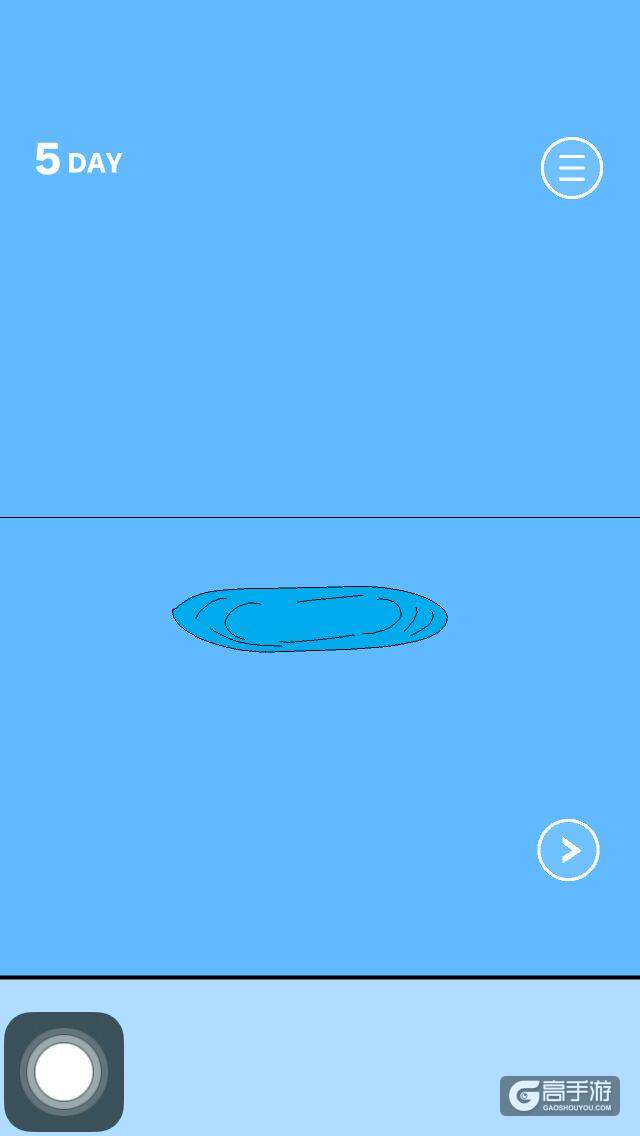Image resolution: width=640 pixels, height=1136 pixels.
Task: Tap the AssistiveTouch floating button
Action: (64, 1072)
